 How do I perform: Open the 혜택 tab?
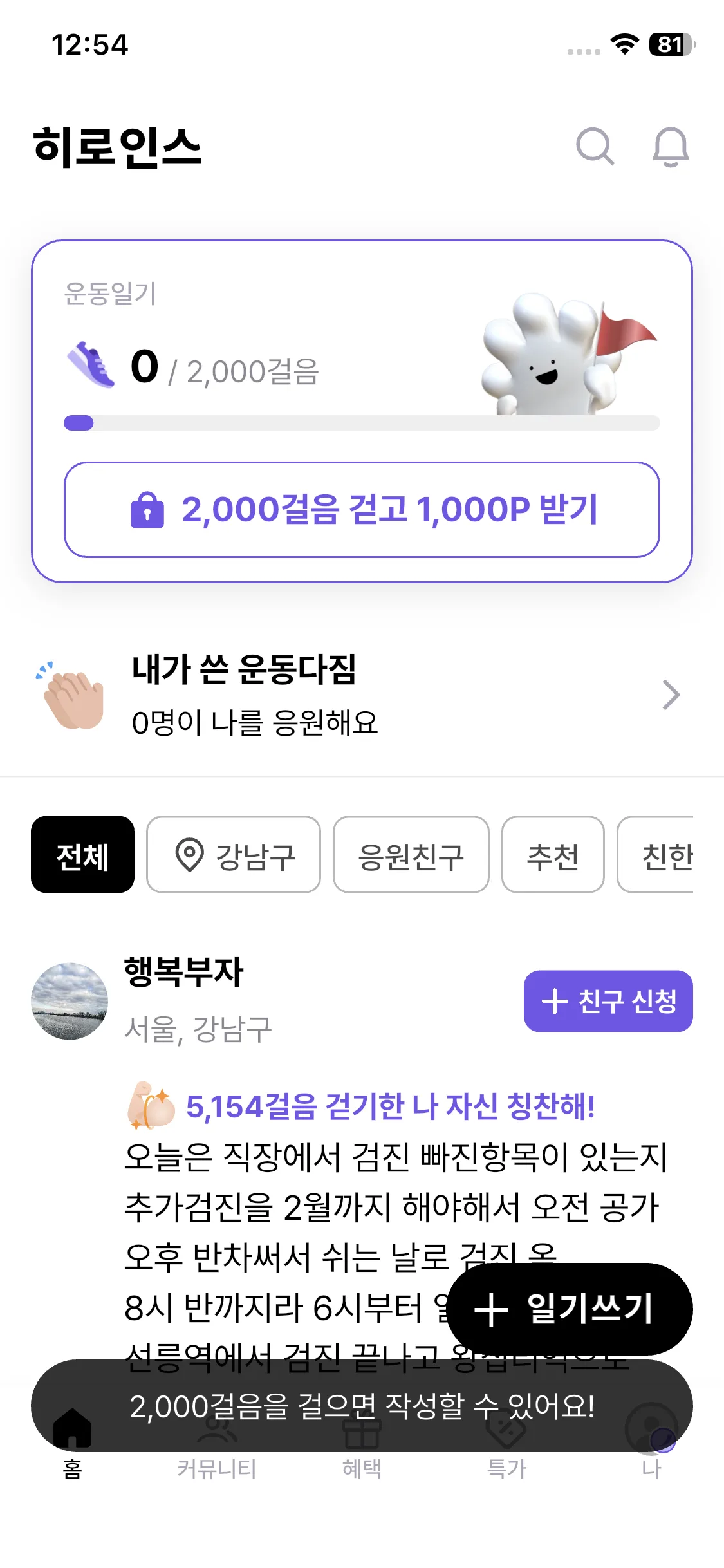pos(362,1468)
